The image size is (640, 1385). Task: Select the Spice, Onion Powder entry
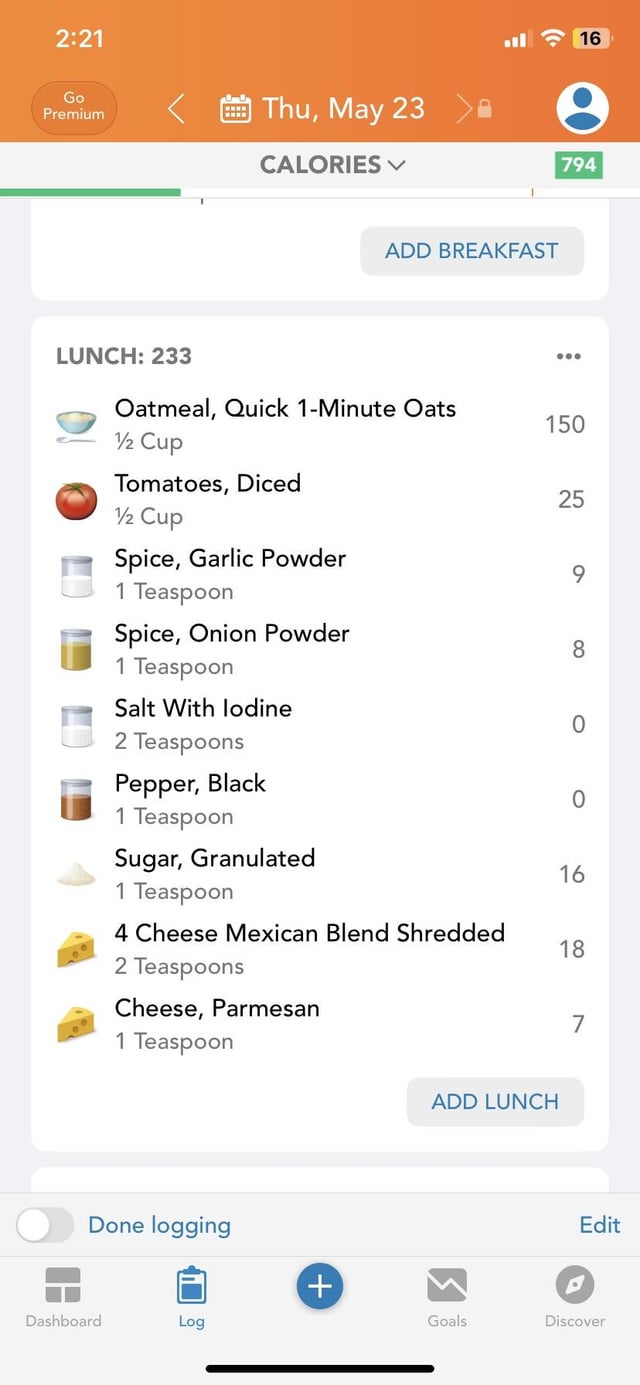[x=320, y=649]
